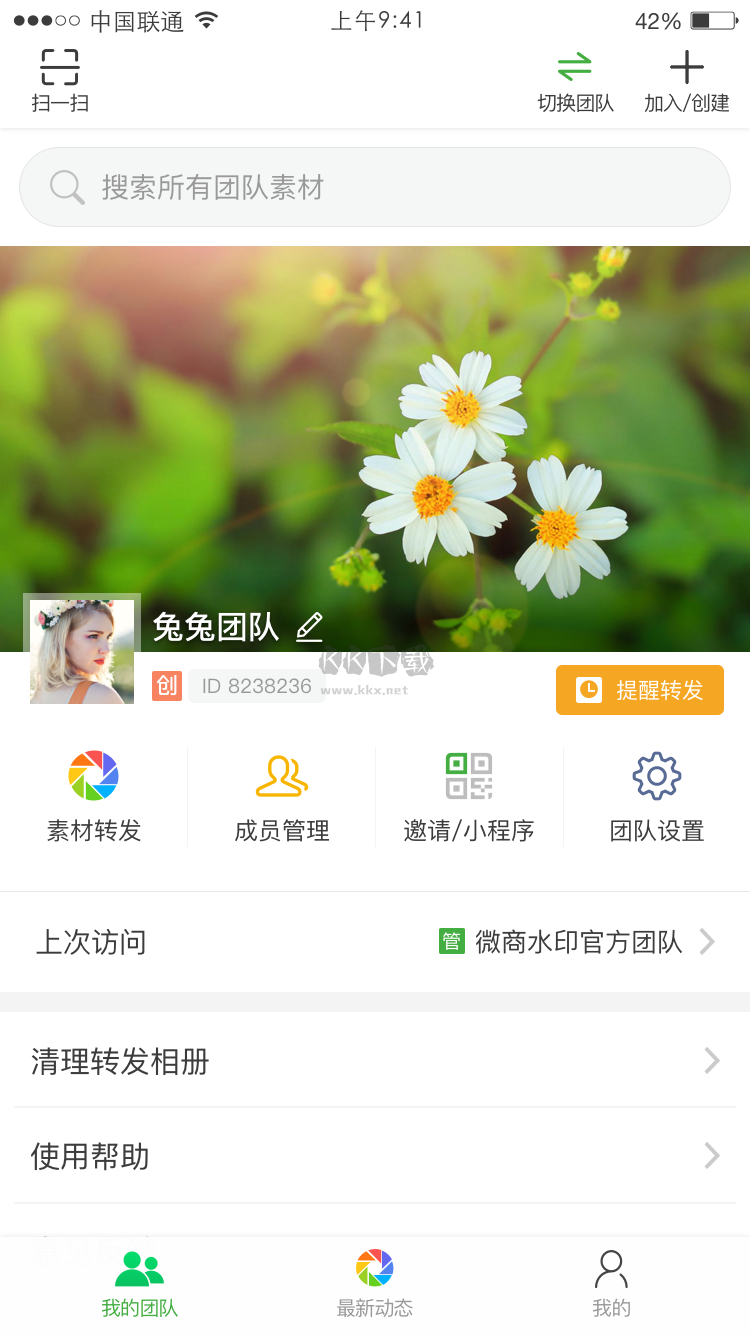
Task: Edit team name with the pencil icon
Action: click(x=310, y=627)
